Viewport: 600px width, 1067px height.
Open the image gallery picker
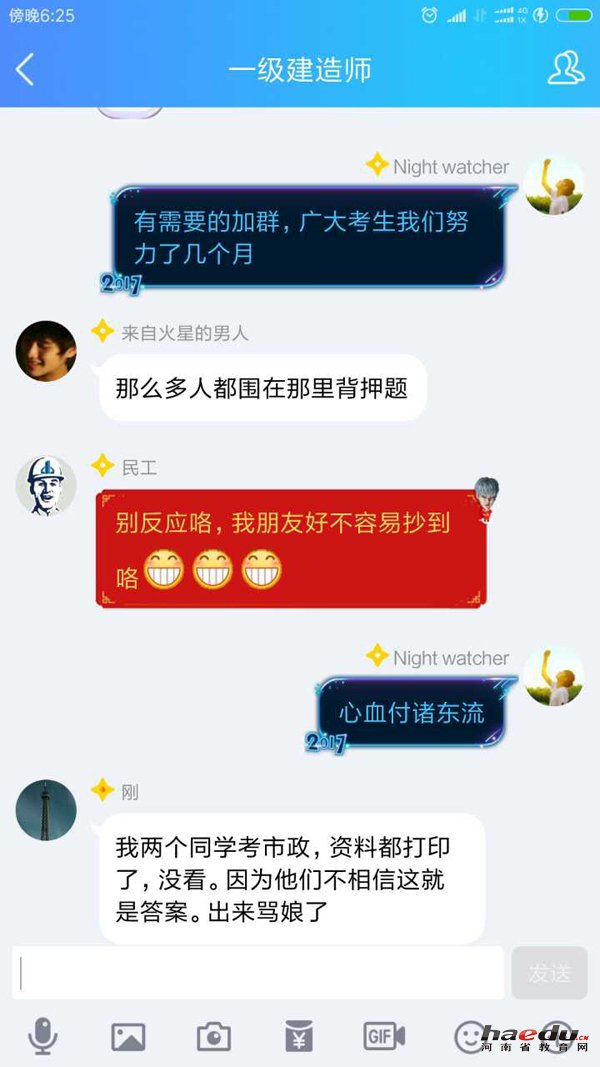point(128,1037)
